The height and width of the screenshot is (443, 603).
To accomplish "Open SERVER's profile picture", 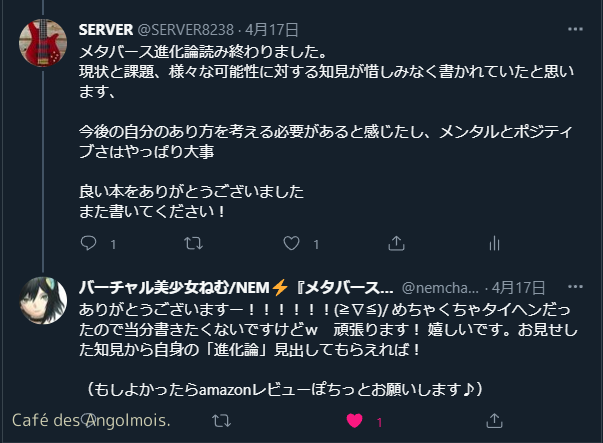I will (42, 38).
